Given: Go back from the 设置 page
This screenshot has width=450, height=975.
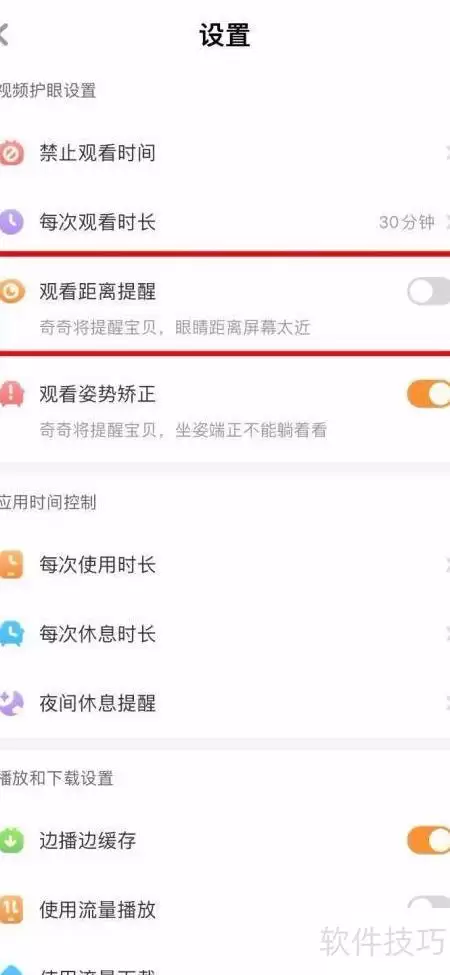Looking at the screenshot, I should coord(4,35).
